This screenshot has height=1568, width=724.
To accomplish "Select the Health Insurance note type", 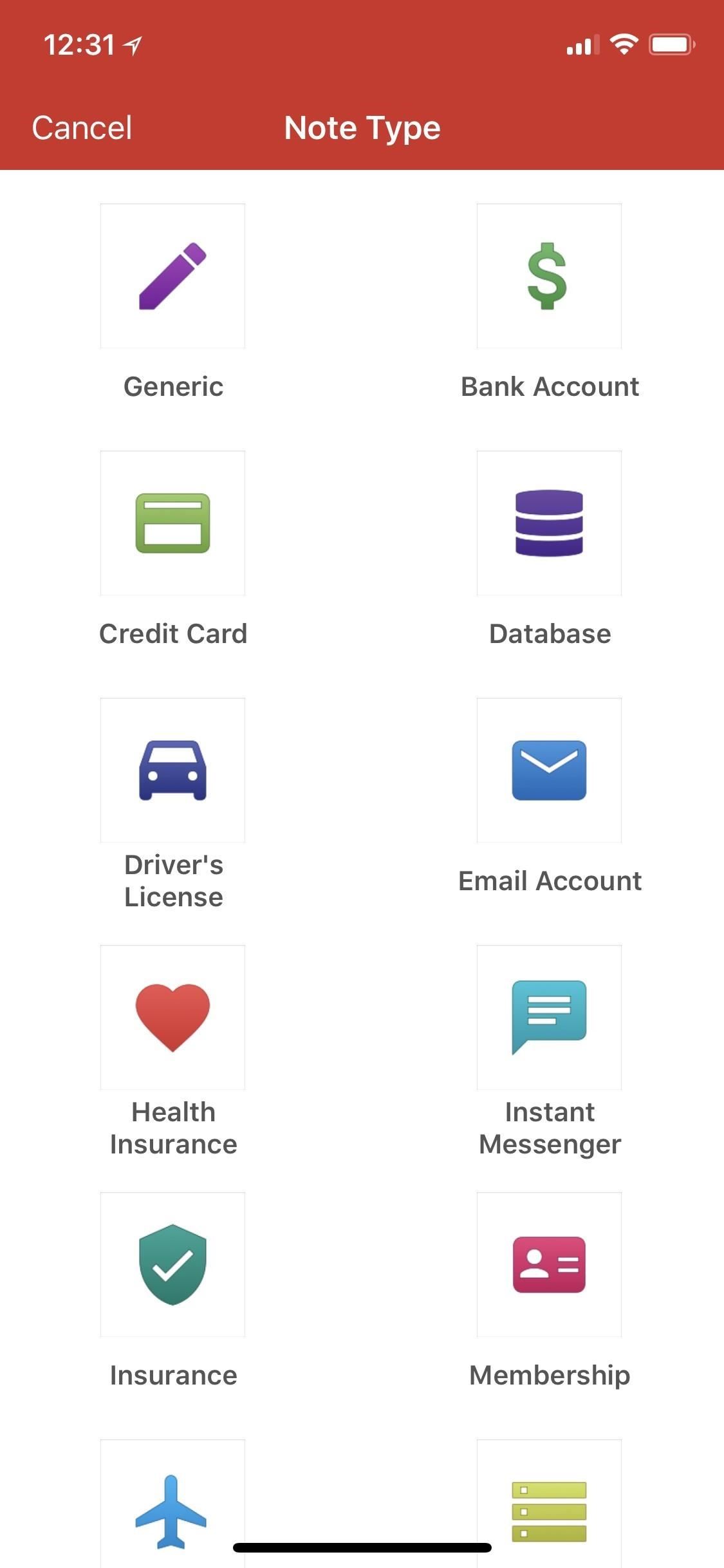I will [x=172, y=1018].
